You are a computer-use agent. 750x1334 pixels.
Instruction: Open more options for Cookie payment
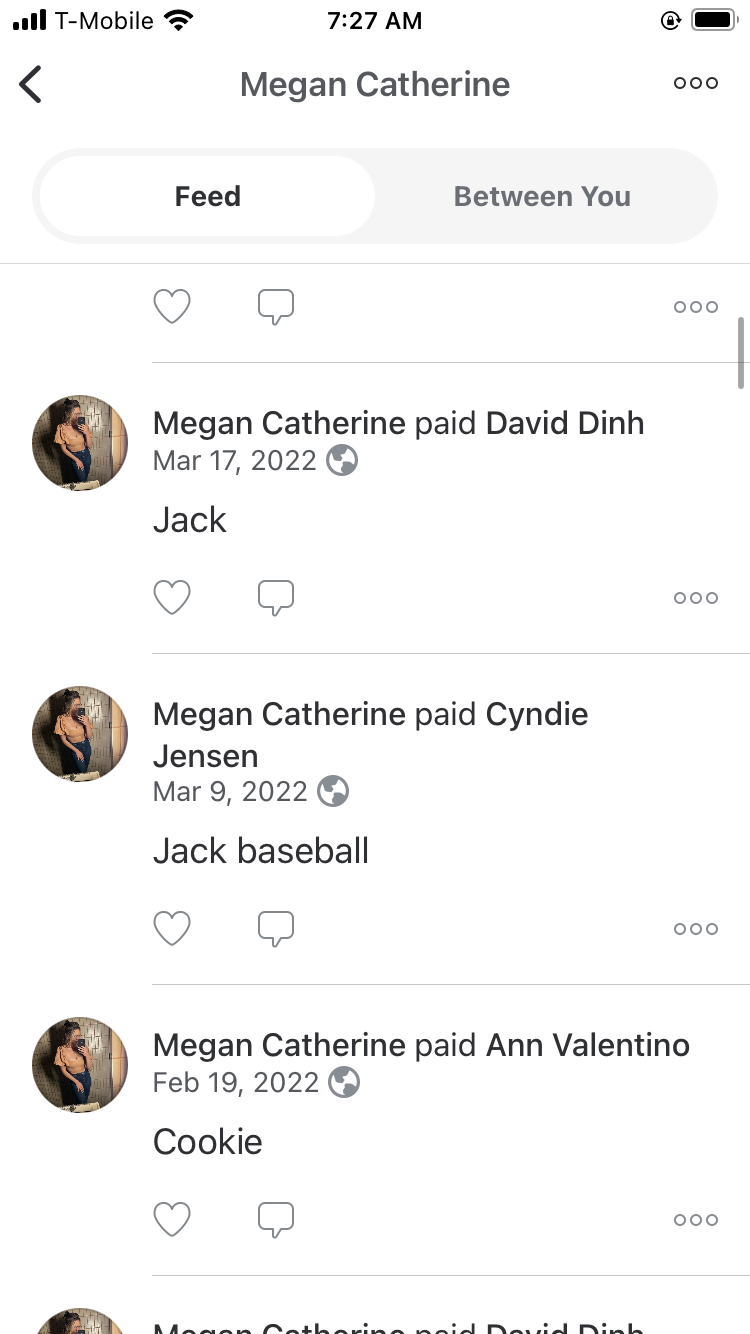pyautogui.click(x=696, y=1220)
